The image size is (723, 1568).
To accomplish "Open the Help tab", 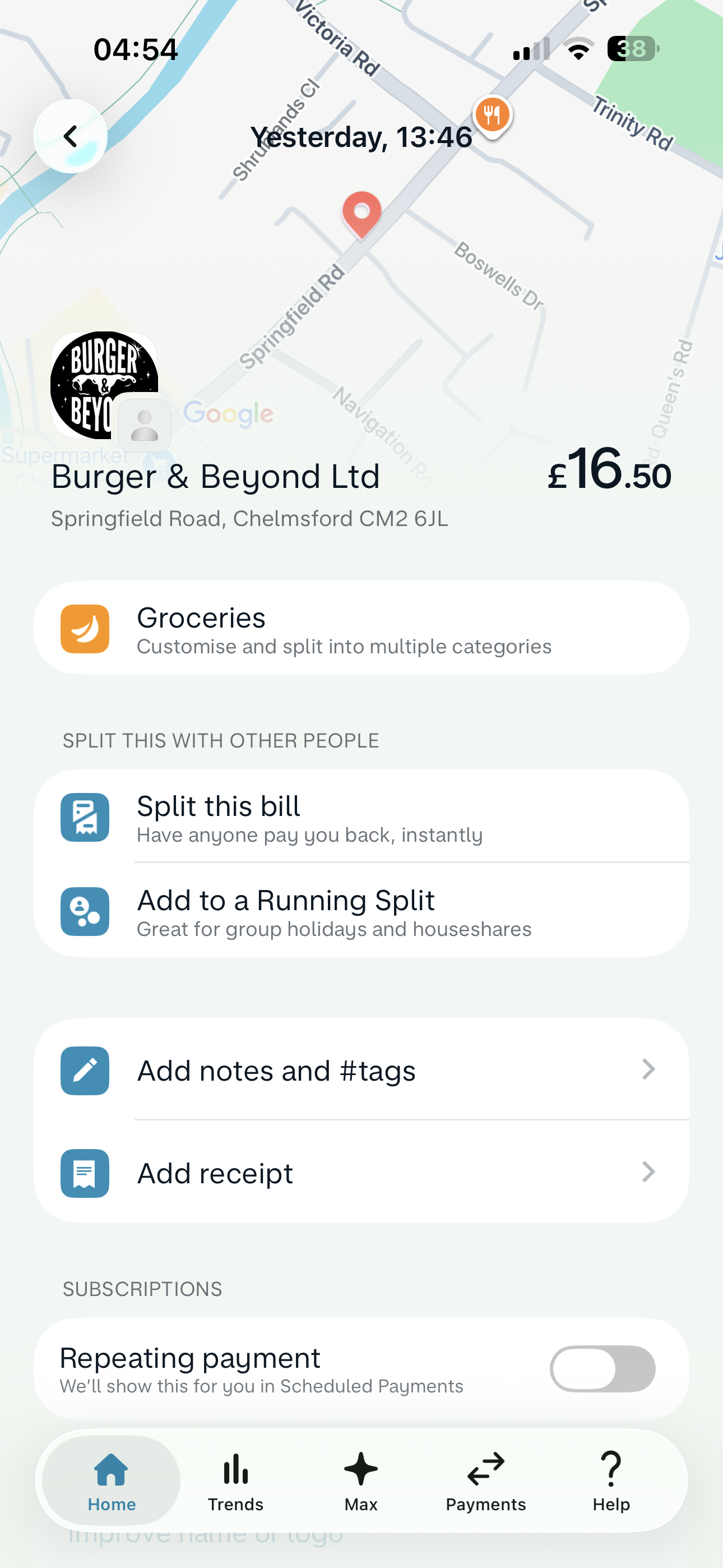I will [611, 1481].
